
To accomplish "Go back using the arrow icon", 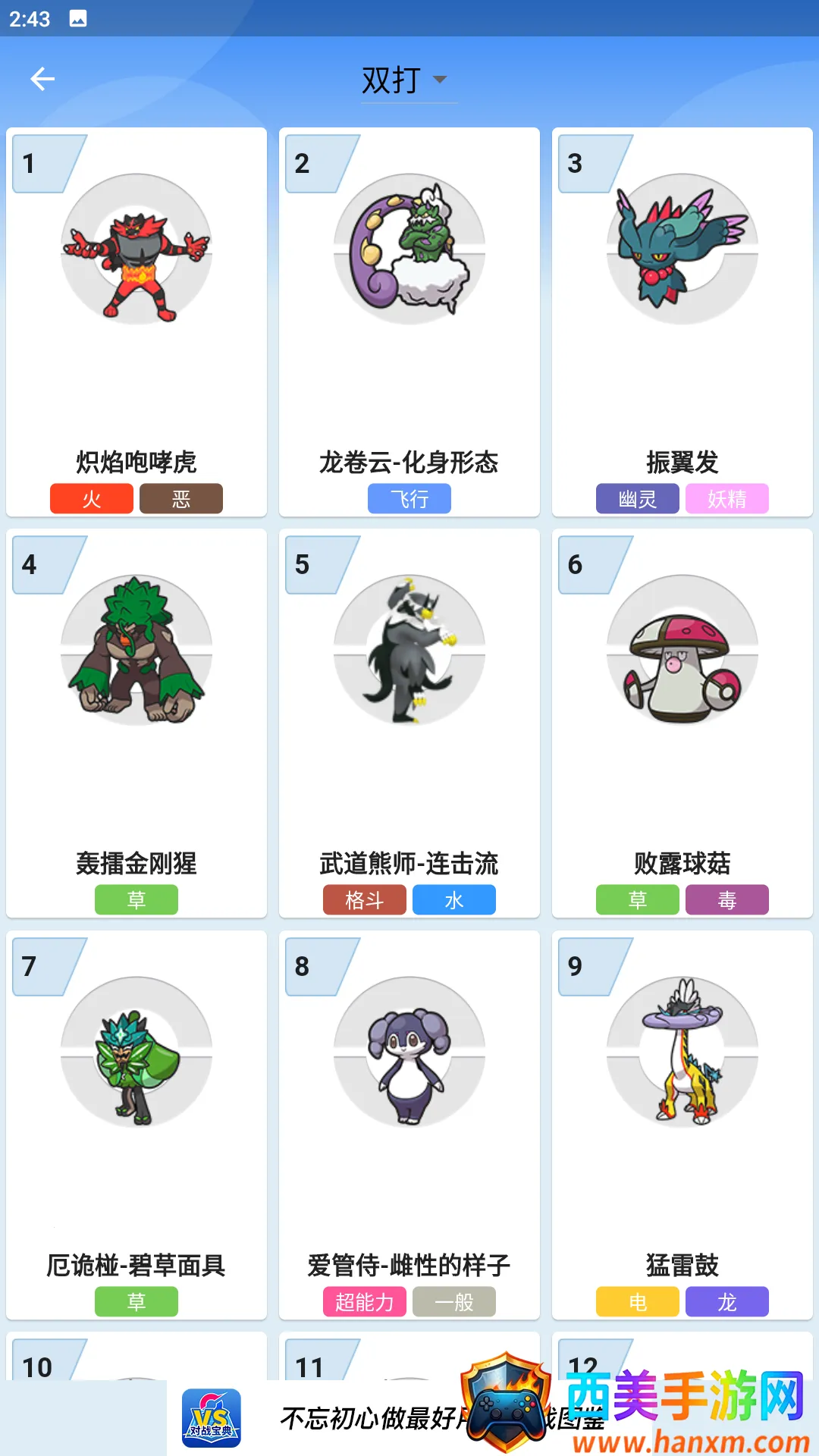I will [42, 79].
